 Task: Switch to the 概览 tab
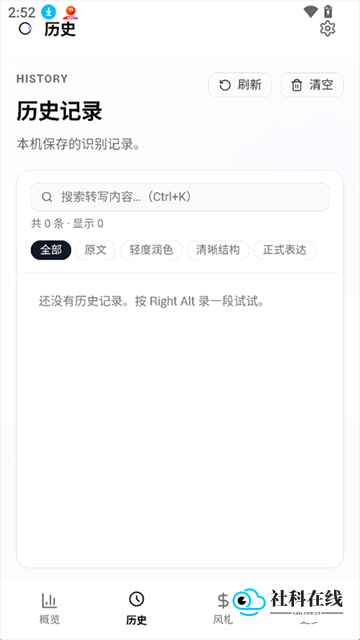coord(49,608)
